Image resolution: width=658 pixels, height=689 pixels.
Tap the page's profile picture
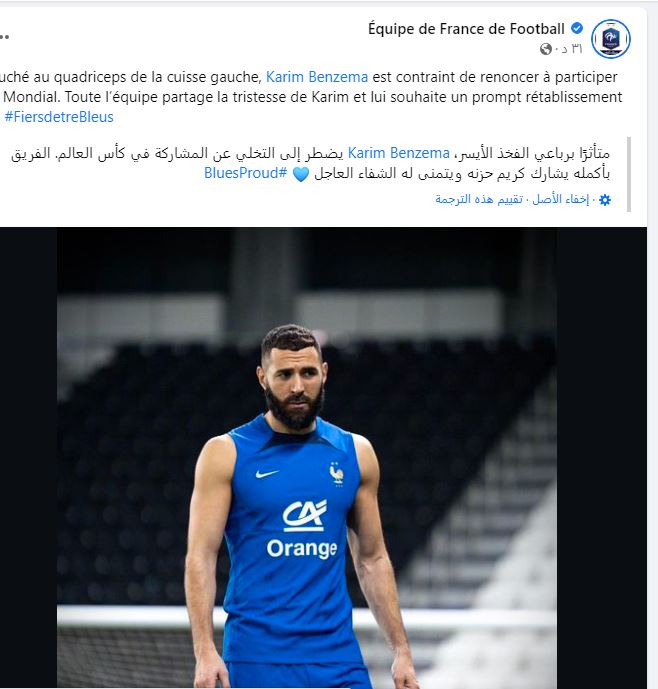[x=610, y=39]
